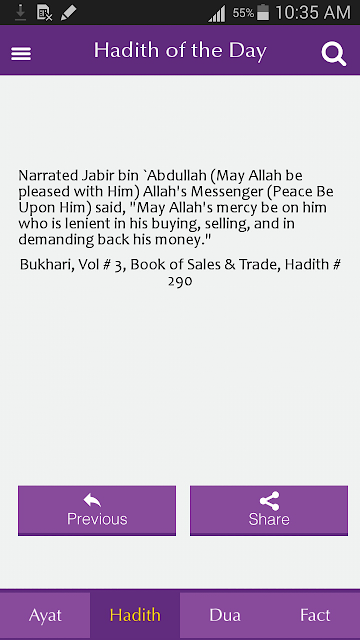Open the Fact tab
The width and height of the screenshot is (360, 640).
(x=315, y=615)
